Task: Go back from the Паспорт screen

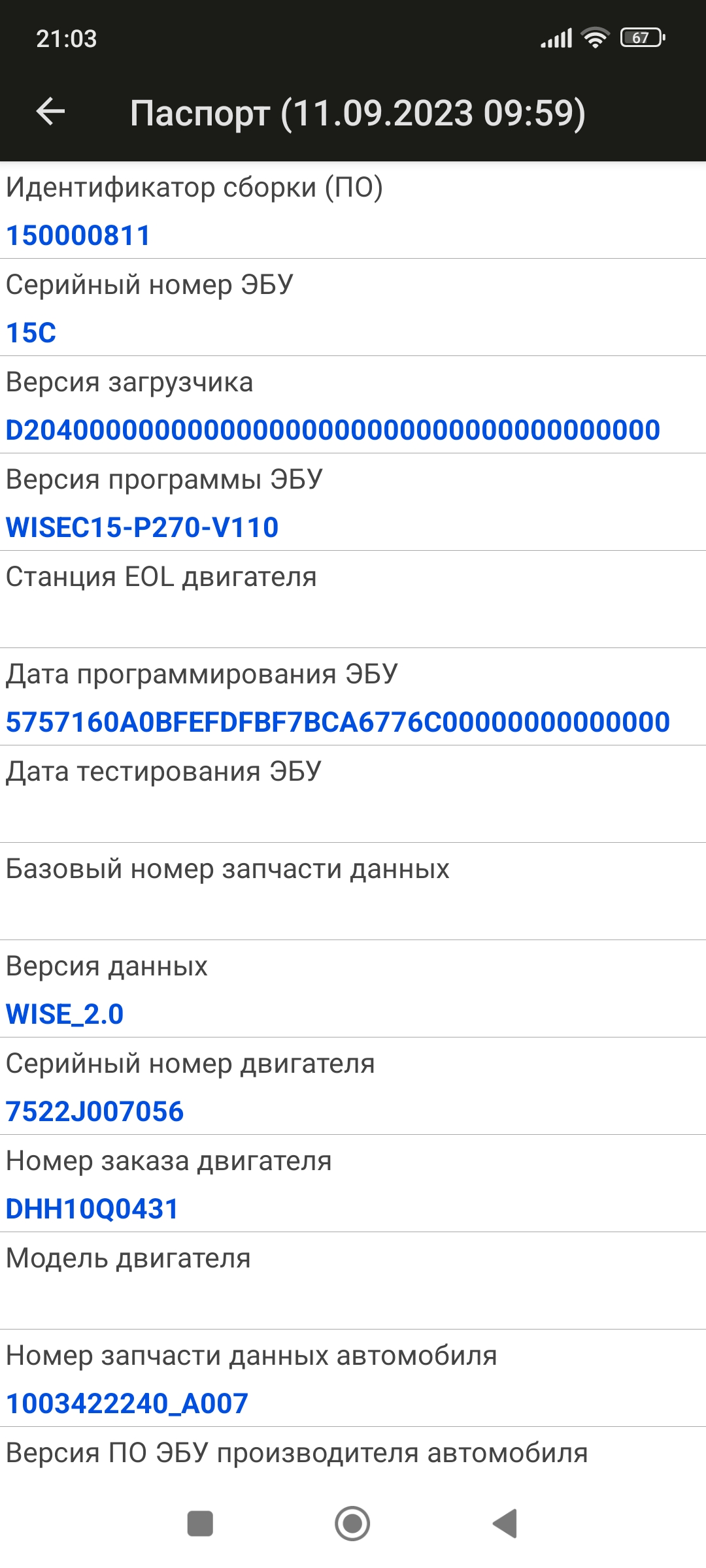Action: pos(50,112)
